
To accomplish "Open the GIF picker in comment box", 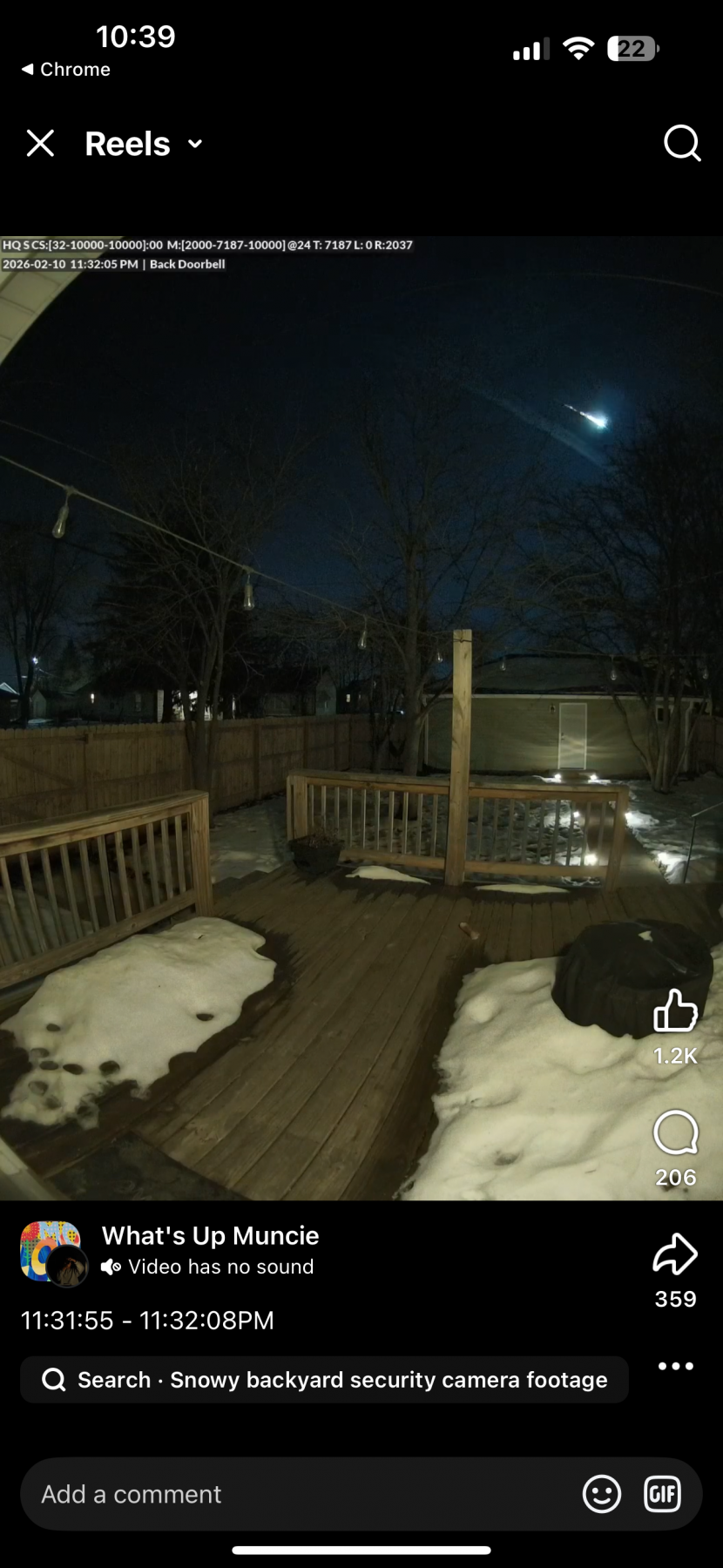I will tap(662, 1494).
